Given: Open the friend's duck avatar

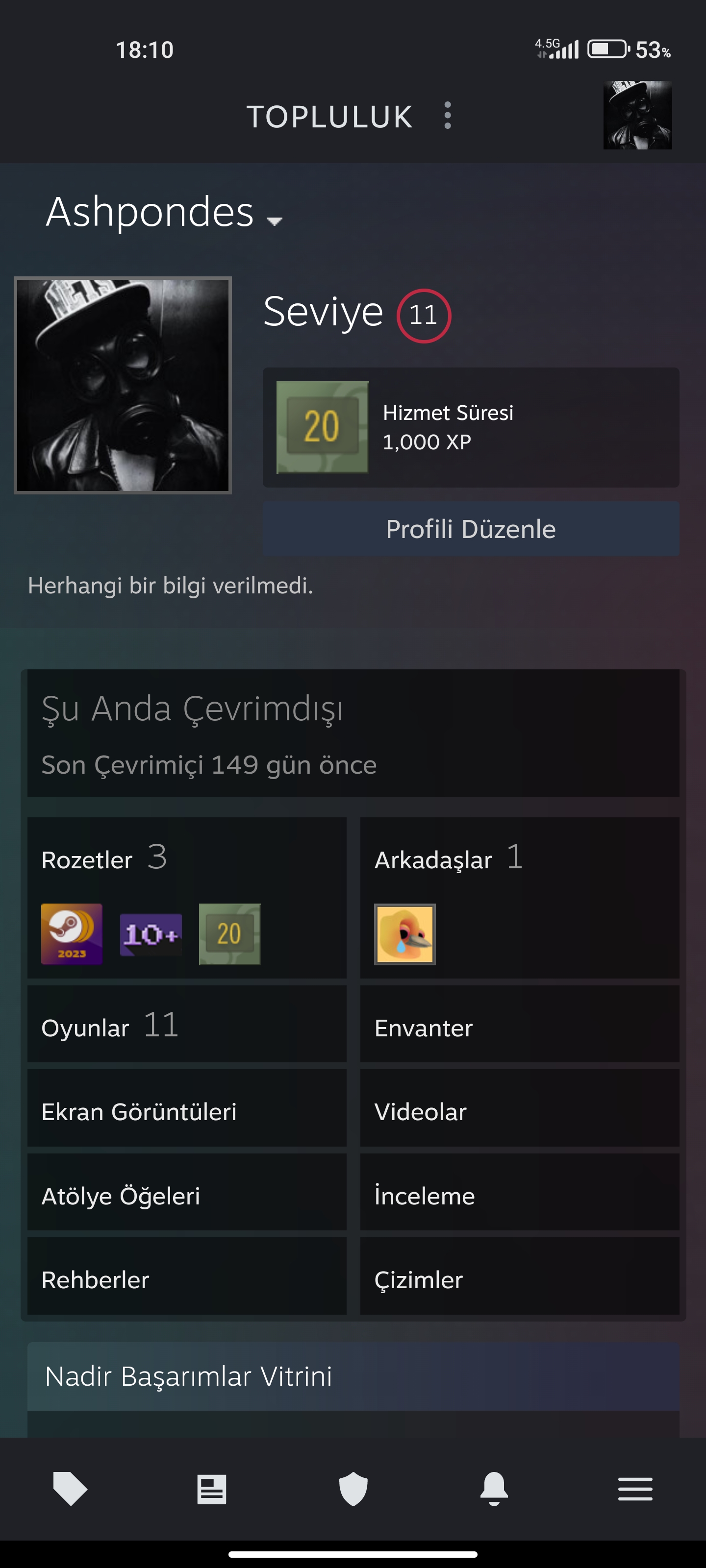Looking at the screenshot, I should coord(404,934).
